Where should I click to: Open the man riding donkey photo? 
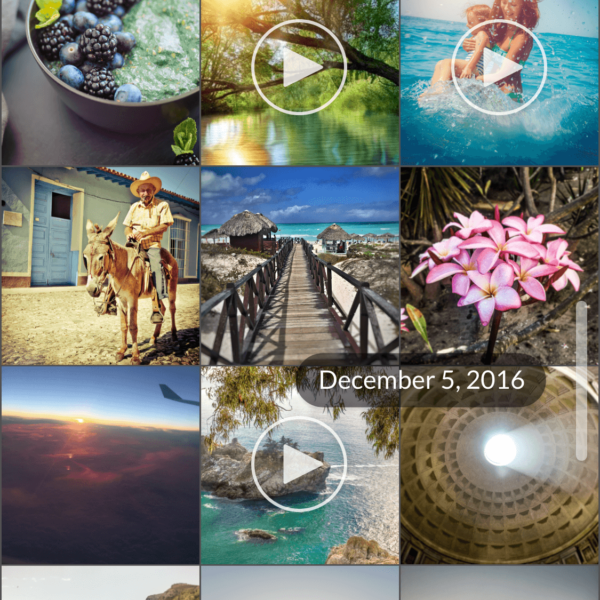pos(100,265)
